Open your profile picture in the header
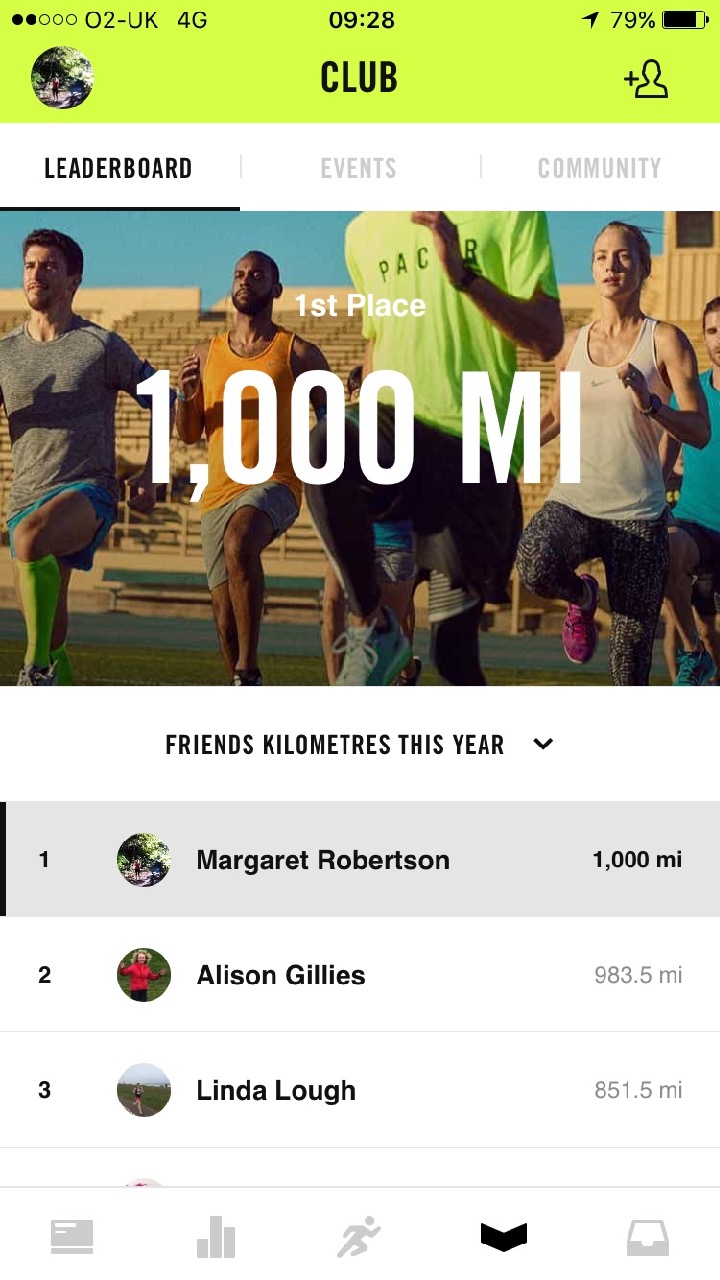This screenshot has height=1280, width=720. point(62,78)
